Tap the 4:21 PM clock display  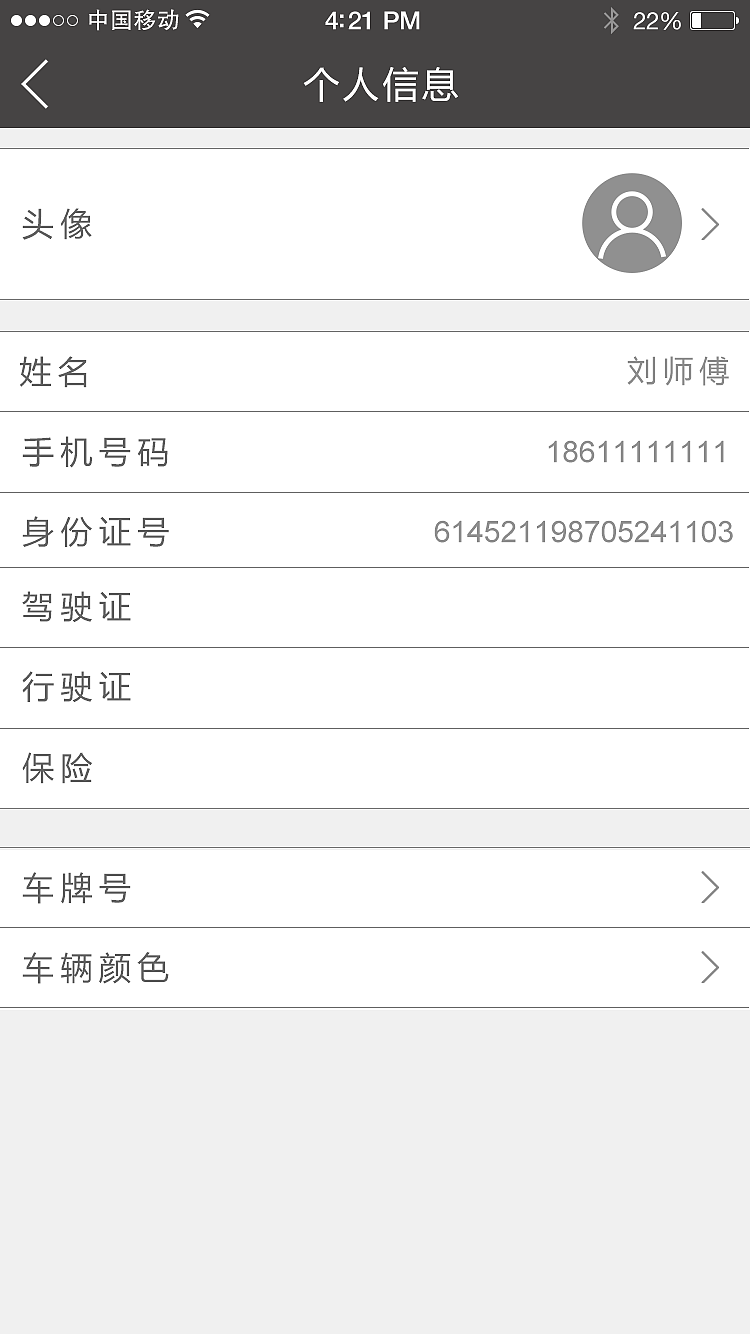(x=373, y=20)
